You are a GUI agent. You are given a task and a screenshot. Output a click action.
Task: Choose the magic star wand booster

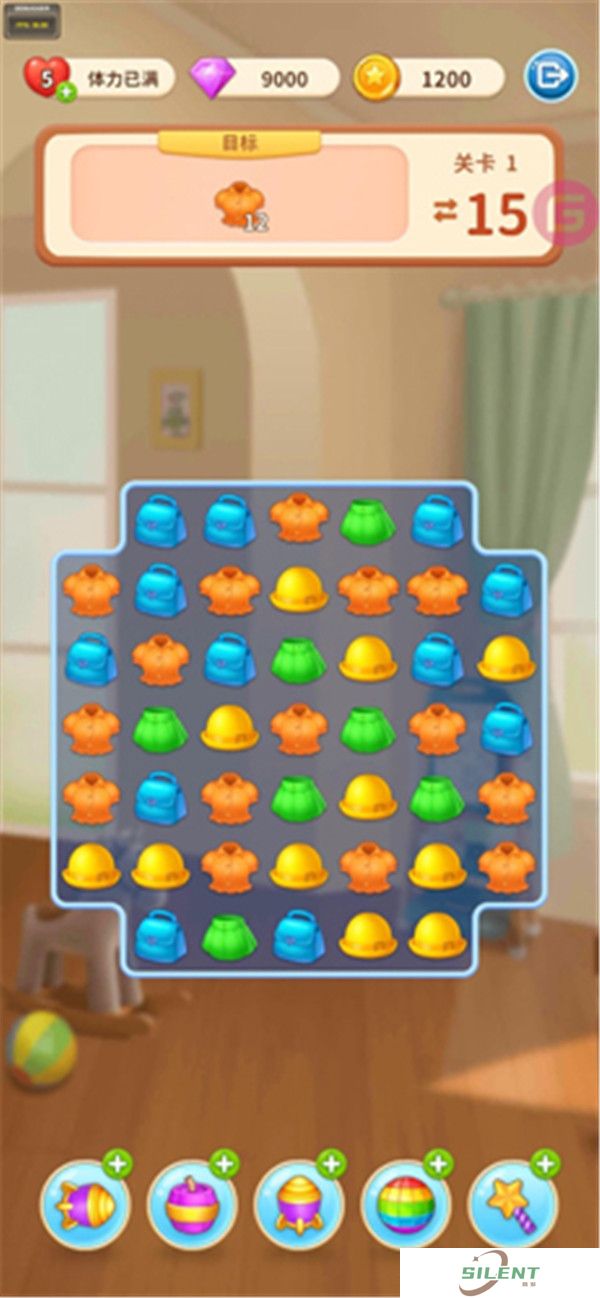(x=513, y=1205)
